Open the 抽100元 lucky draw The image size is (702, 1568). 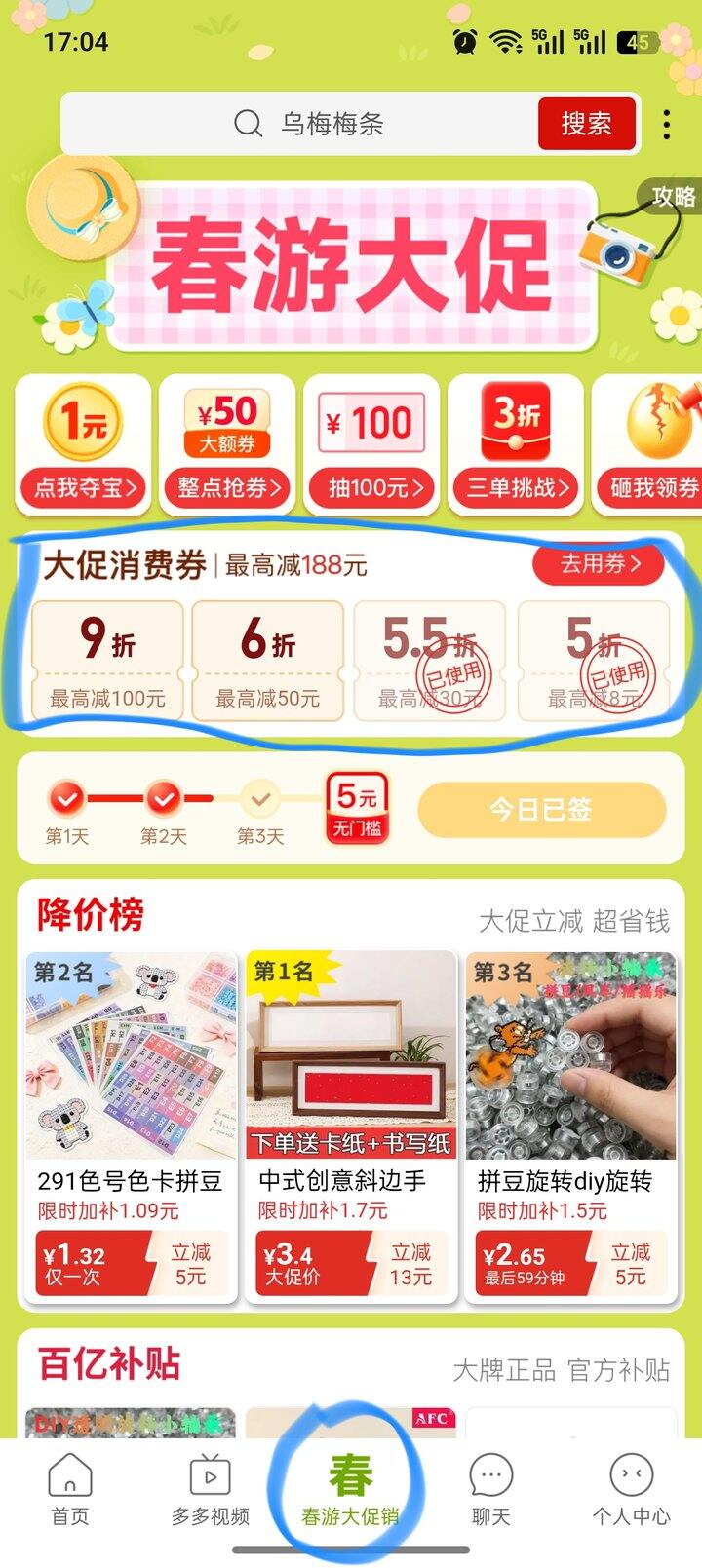(x=371, y=444)
